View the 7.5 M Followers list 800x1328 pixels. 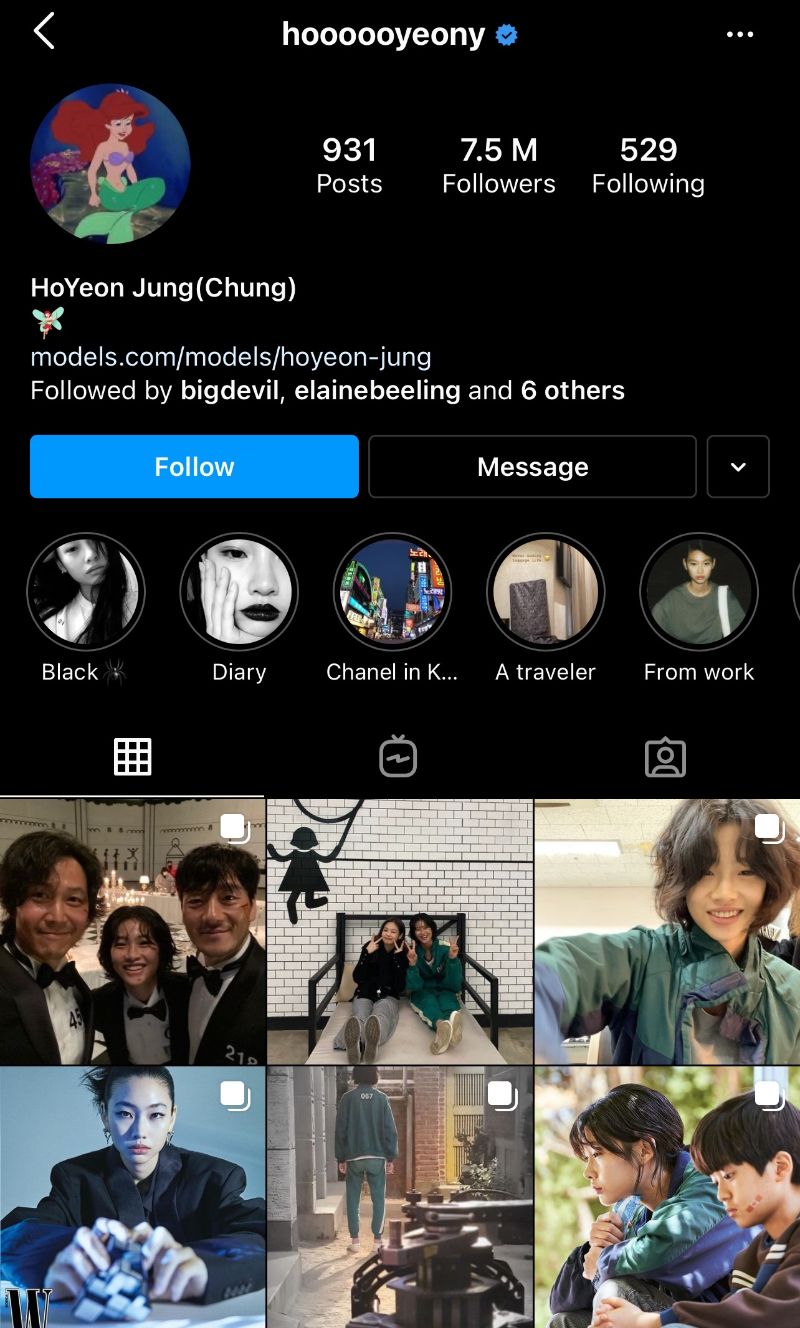(498, 165)
